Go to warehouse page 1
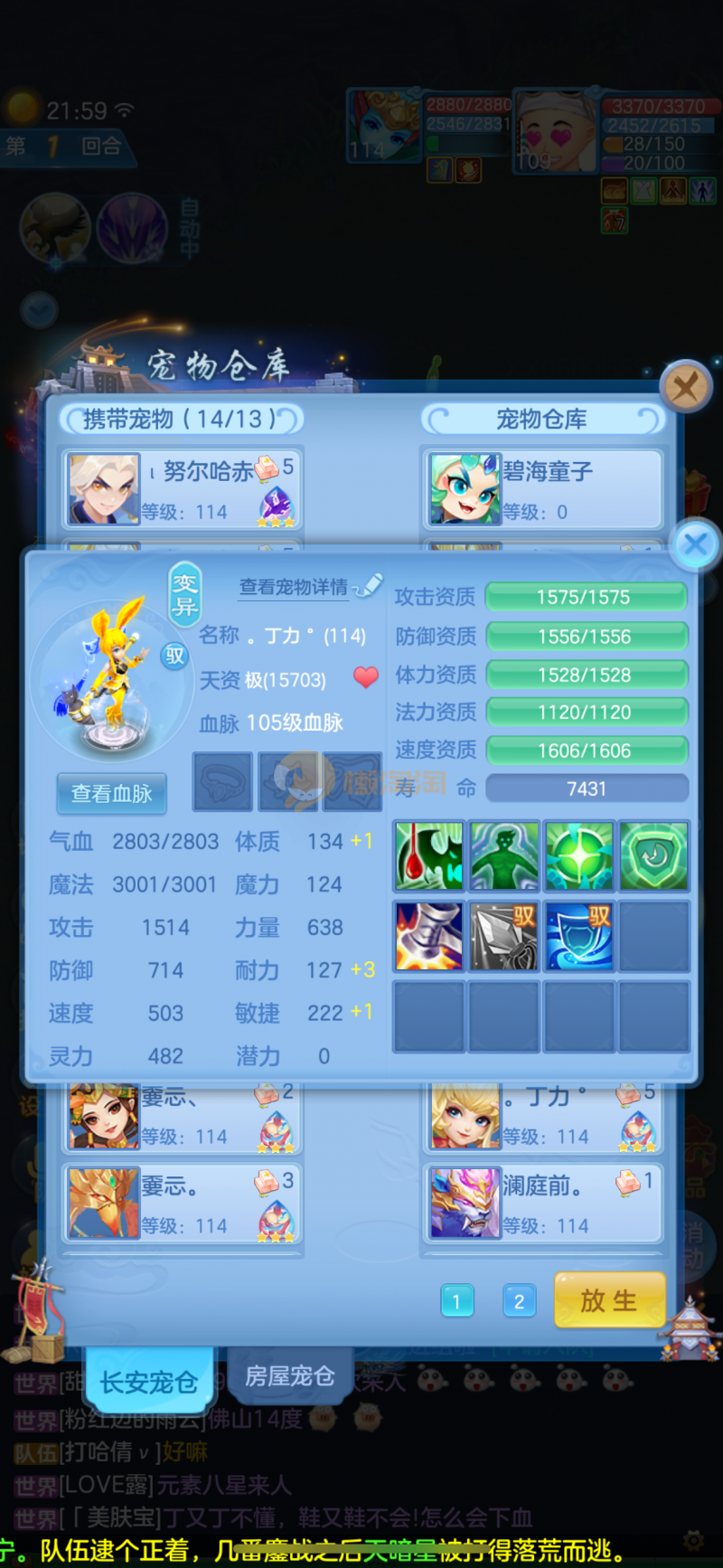The width and height of the screenshot is (723, 1568). [x=456, y=1301]
